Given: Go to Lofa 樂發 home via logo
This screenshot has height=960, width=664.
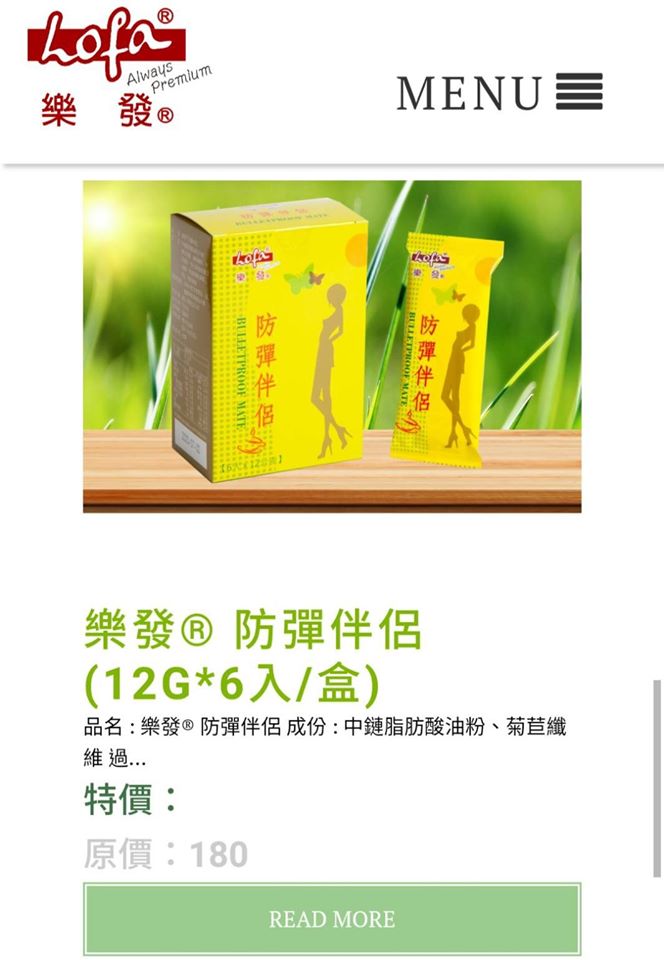Looking at the screenshot, I should point(108,68).
